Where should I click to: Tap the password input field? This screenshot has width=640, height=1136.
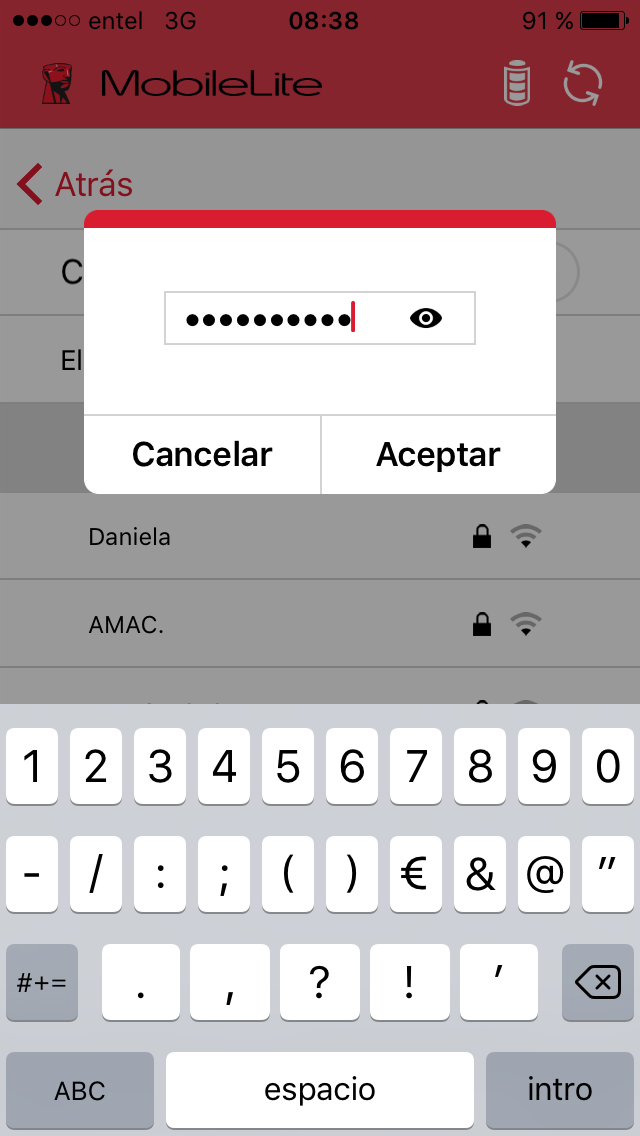tap(320, 318)
